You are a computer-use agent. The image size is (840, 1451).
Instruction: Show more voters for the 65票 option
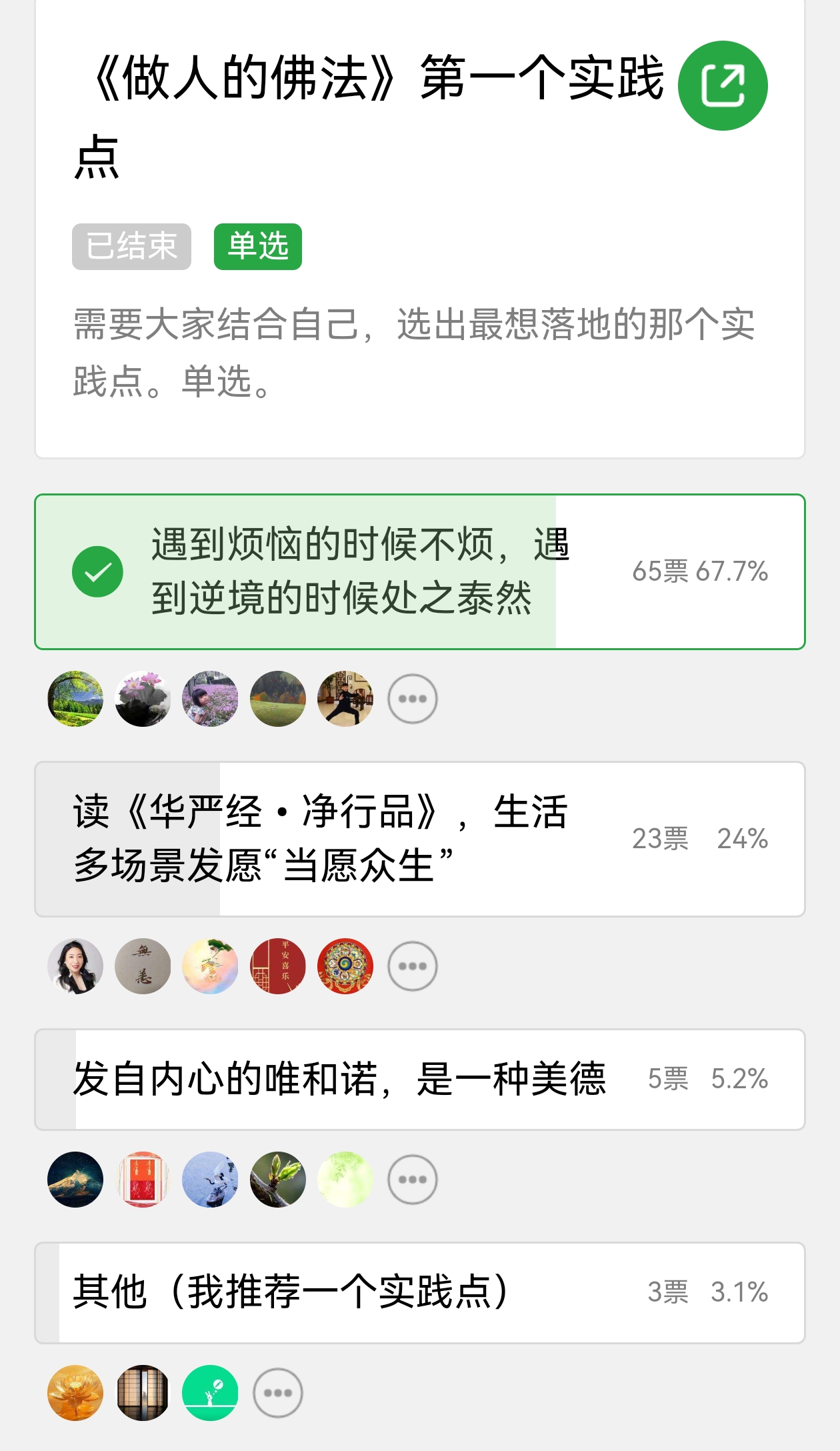click(x=413, y=699)
